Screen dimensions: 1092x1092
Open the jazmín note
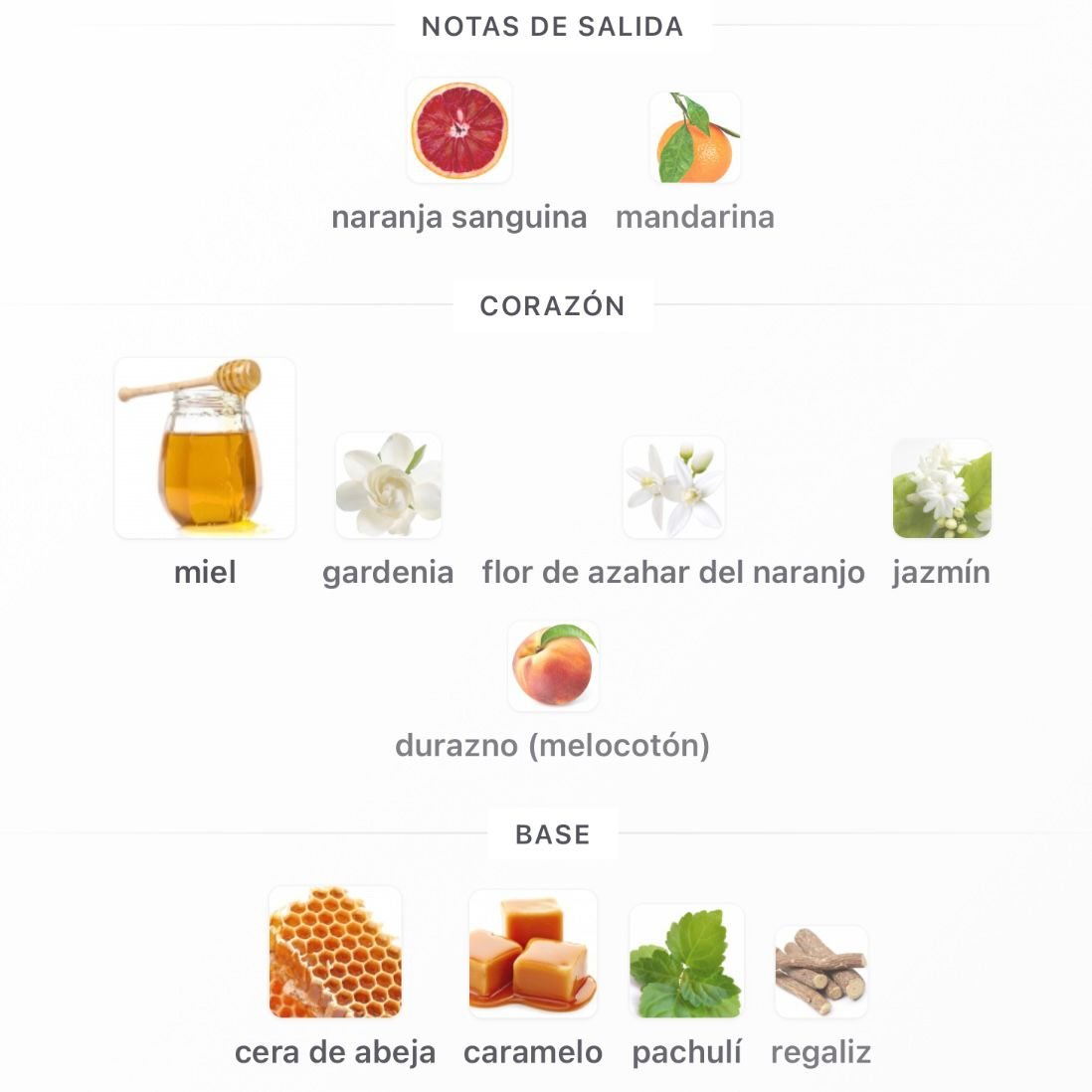(942, 488)
